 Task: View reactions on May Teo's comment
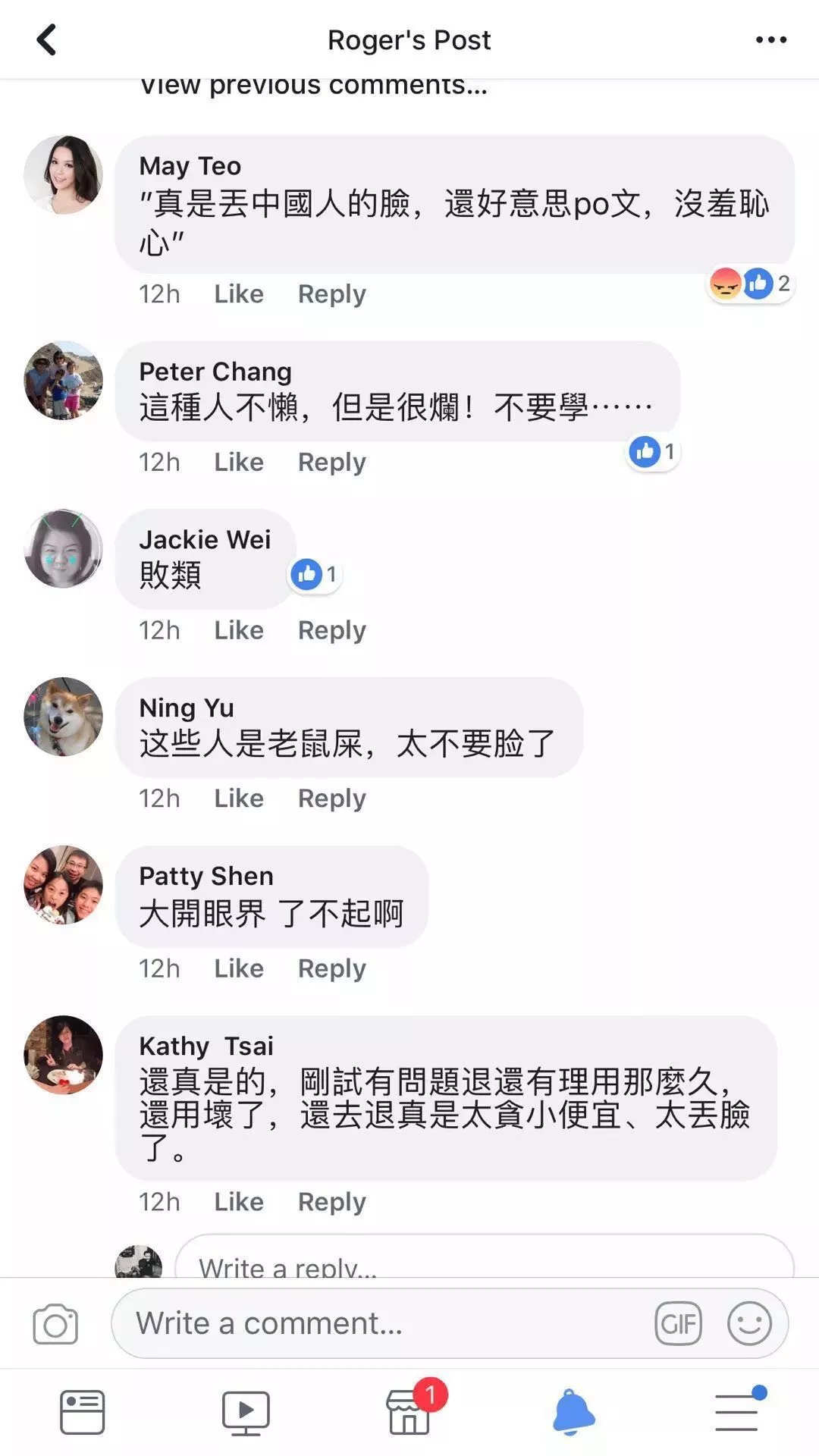tap(749, 284)
